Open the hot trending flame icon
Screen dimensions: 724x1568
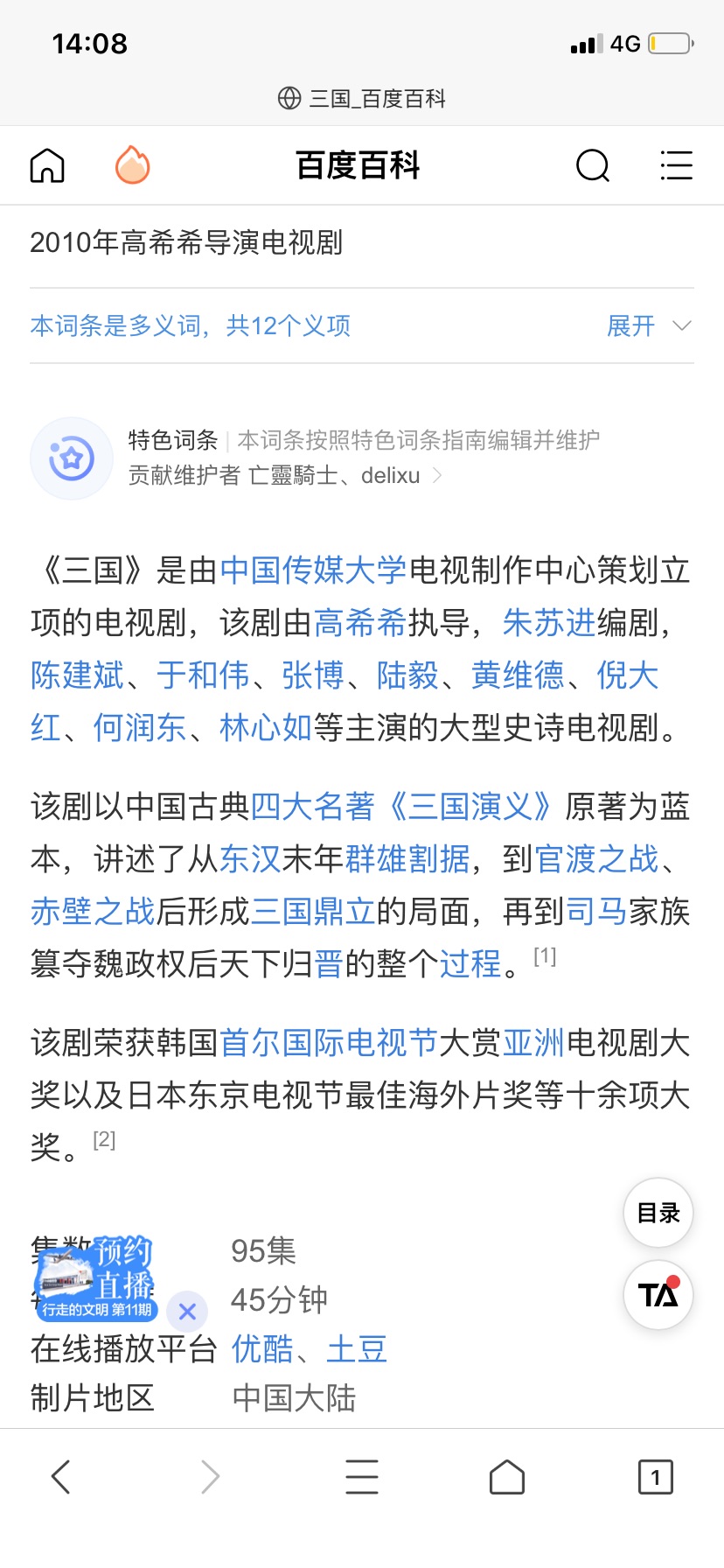tap(133, 164)
